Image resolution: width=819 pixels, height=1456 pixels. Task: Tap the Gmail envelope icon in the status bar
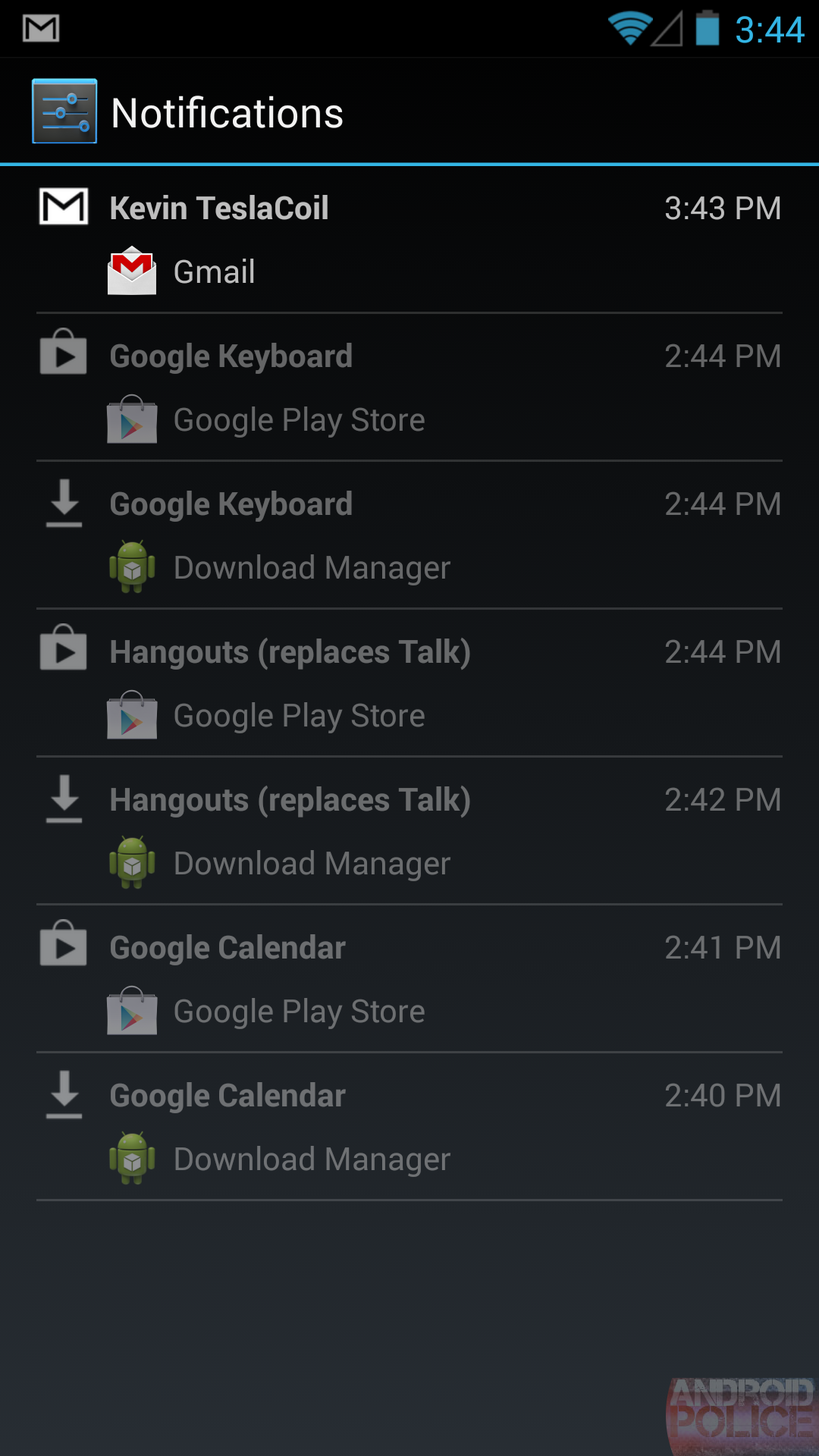[42, 29]
